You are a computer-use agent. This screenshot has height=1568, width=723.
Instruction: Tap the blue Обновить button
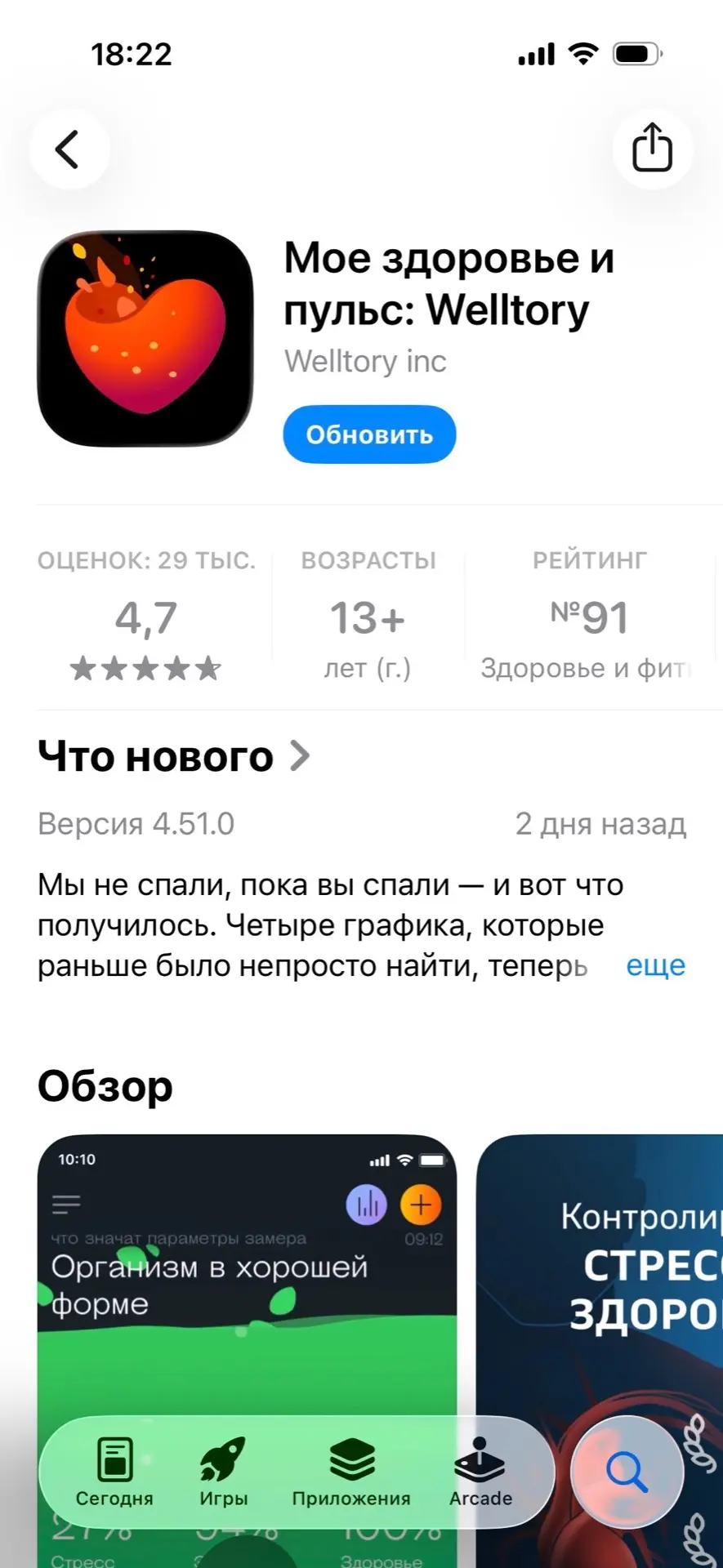click(369, 434)
